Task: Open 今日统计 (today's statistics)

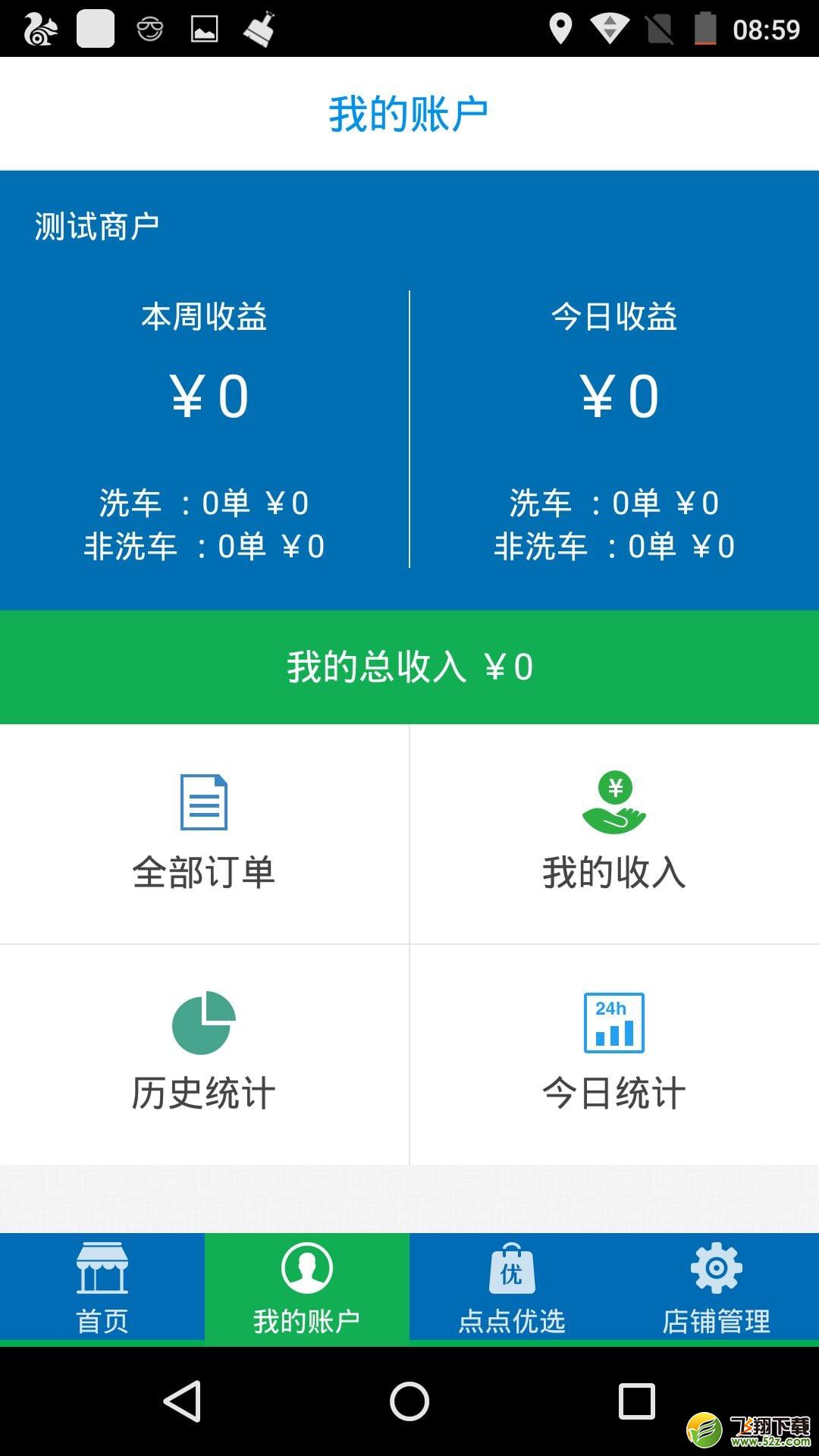Action: 614,1054
